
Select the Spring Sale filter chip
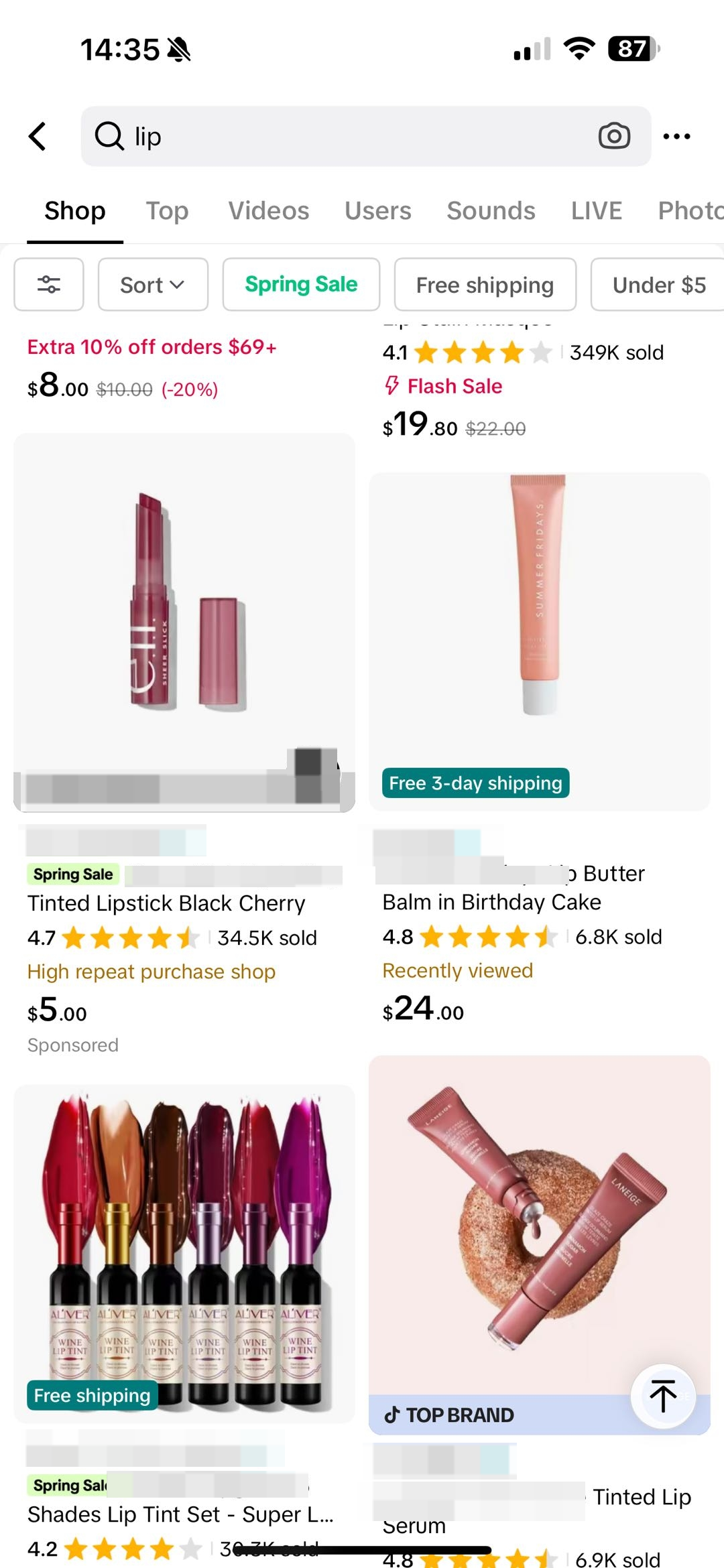tap(301, 285)
